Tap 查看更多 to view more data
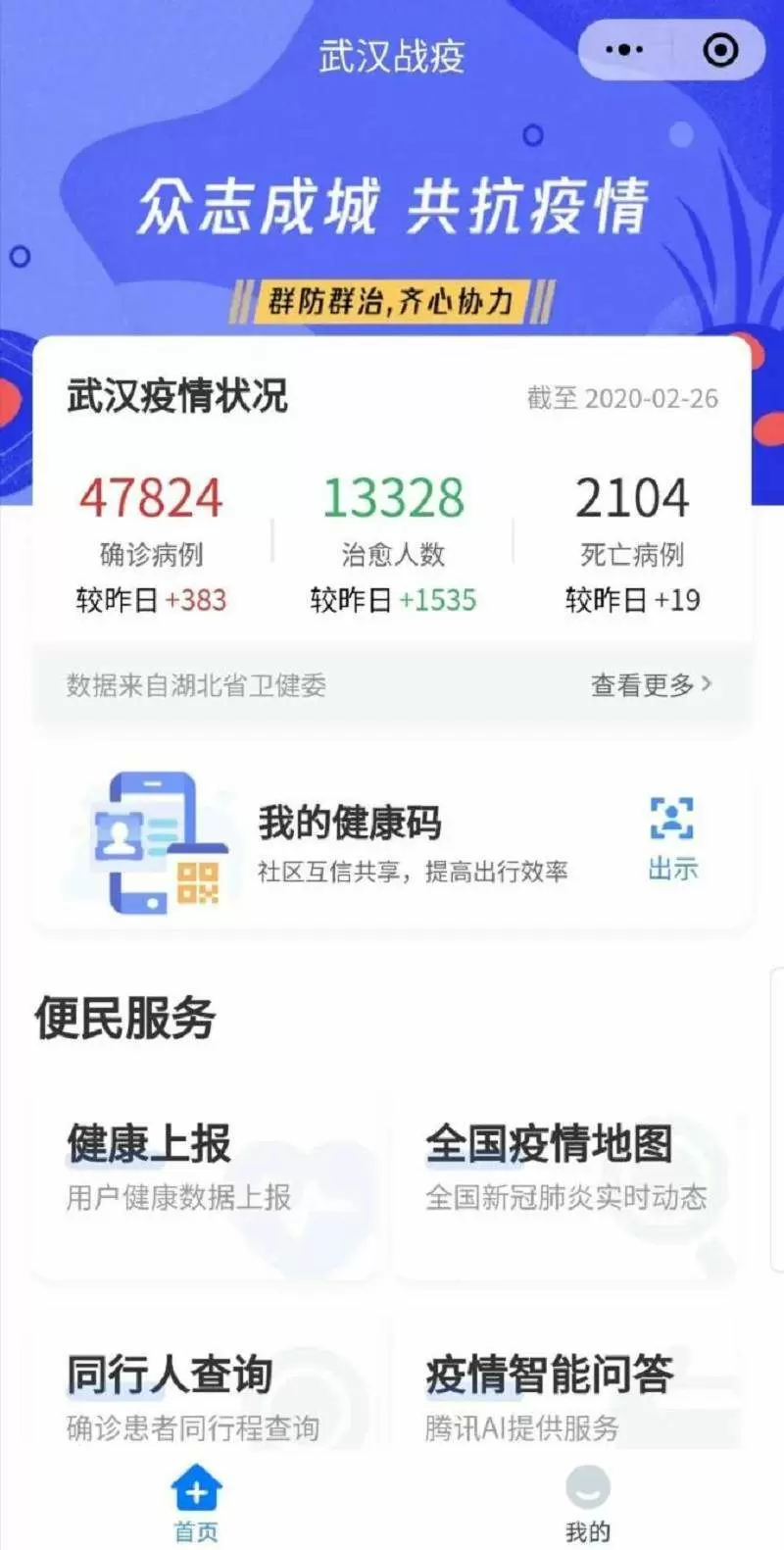 (651, 685)
